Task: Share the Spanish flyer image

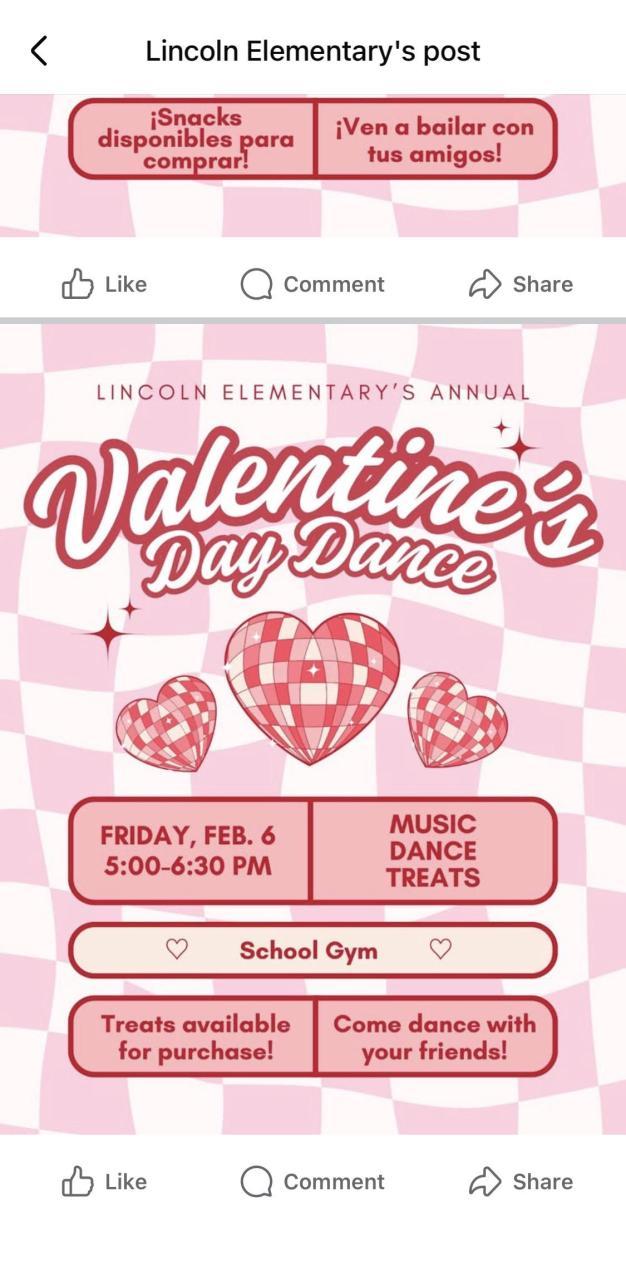Action: [521, 284]
